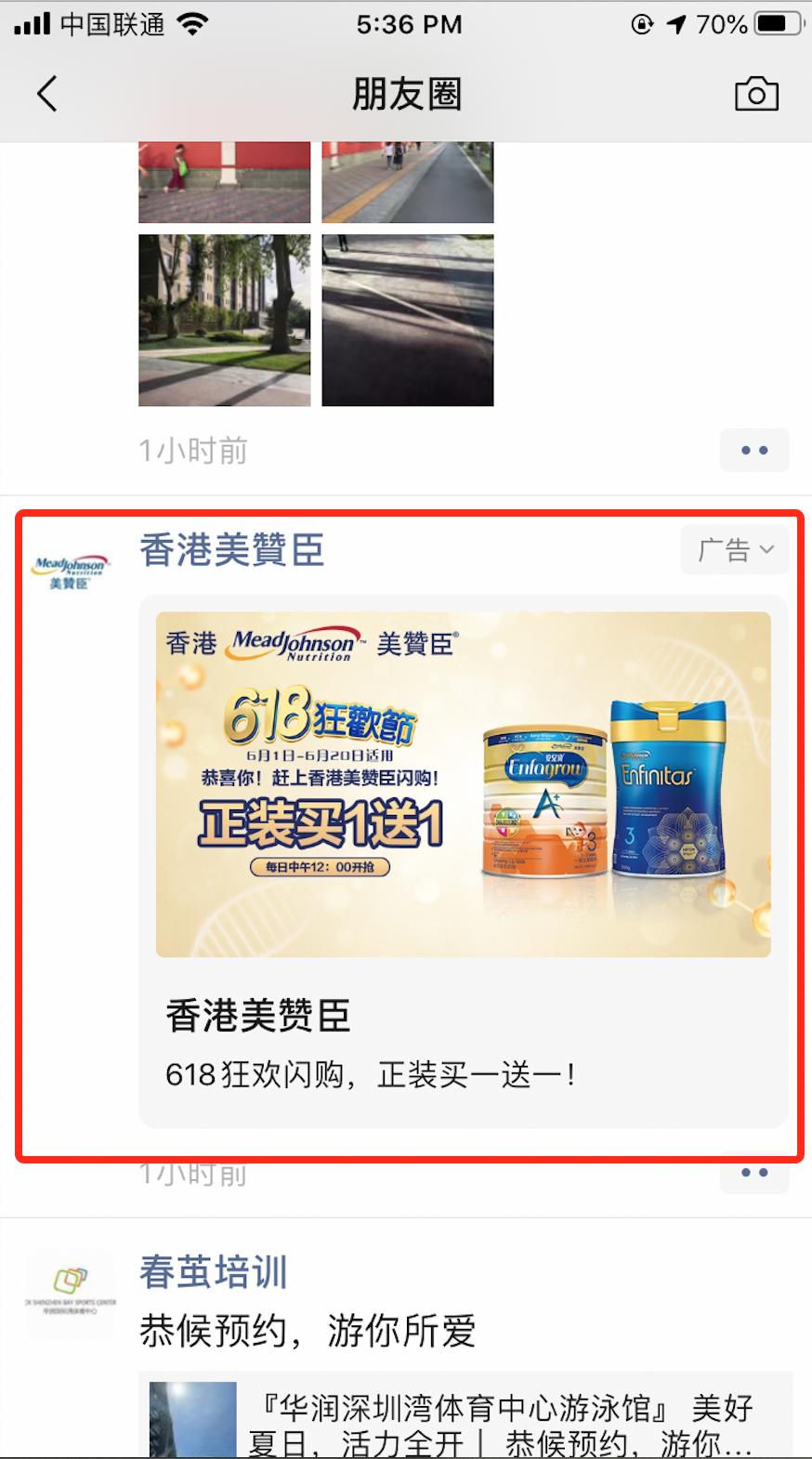
Task: Open the like/comment menu under the photo post
Action: click(x=753, y=451)
